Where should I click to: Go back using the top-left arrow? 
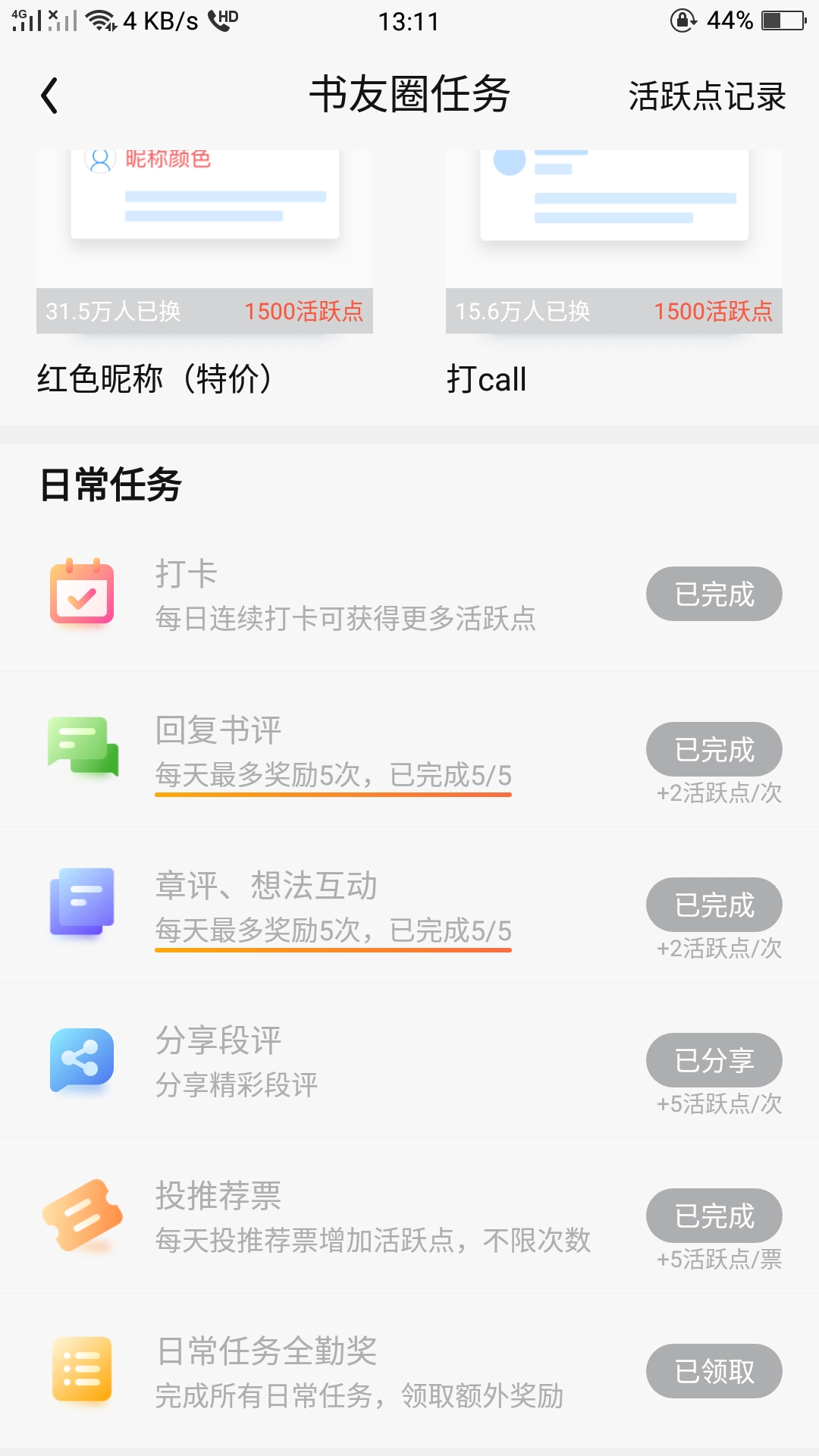tap(49, 96)
